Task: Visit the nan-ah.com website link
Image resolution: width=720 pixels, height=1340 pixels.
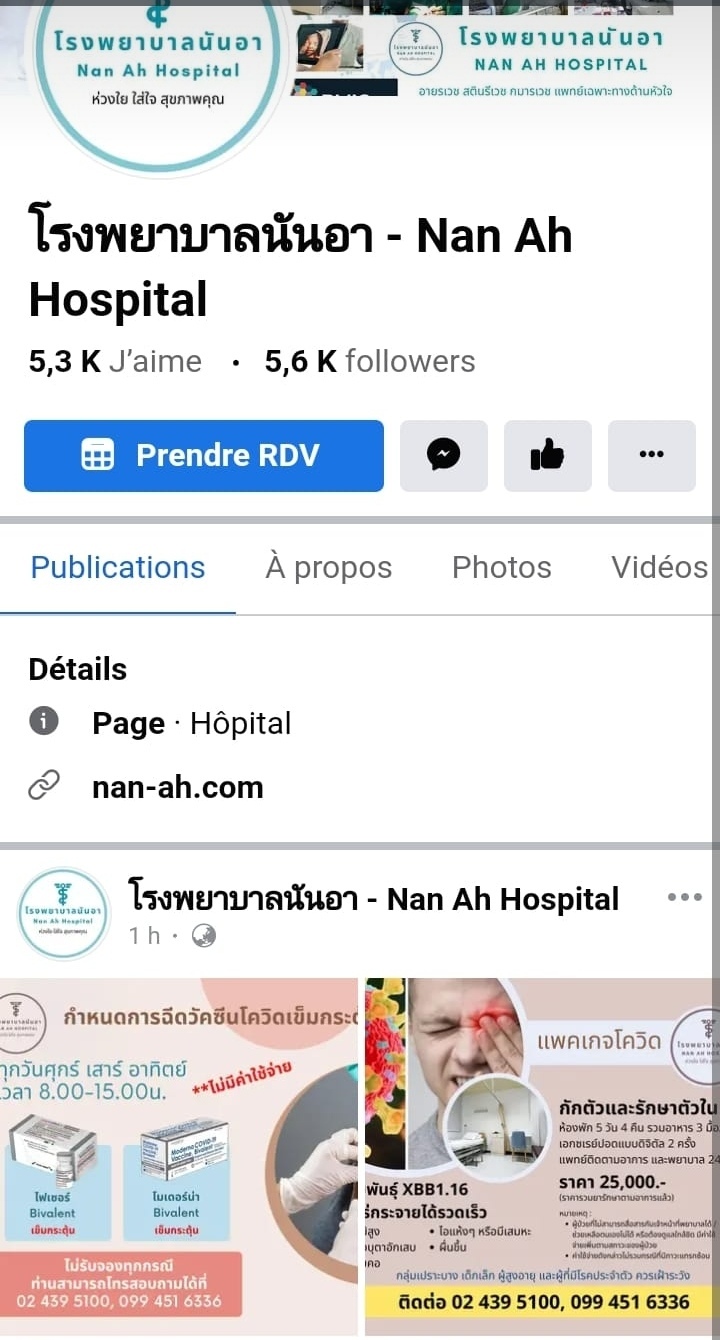Action: pyautogui.click(x=177, y=787)
